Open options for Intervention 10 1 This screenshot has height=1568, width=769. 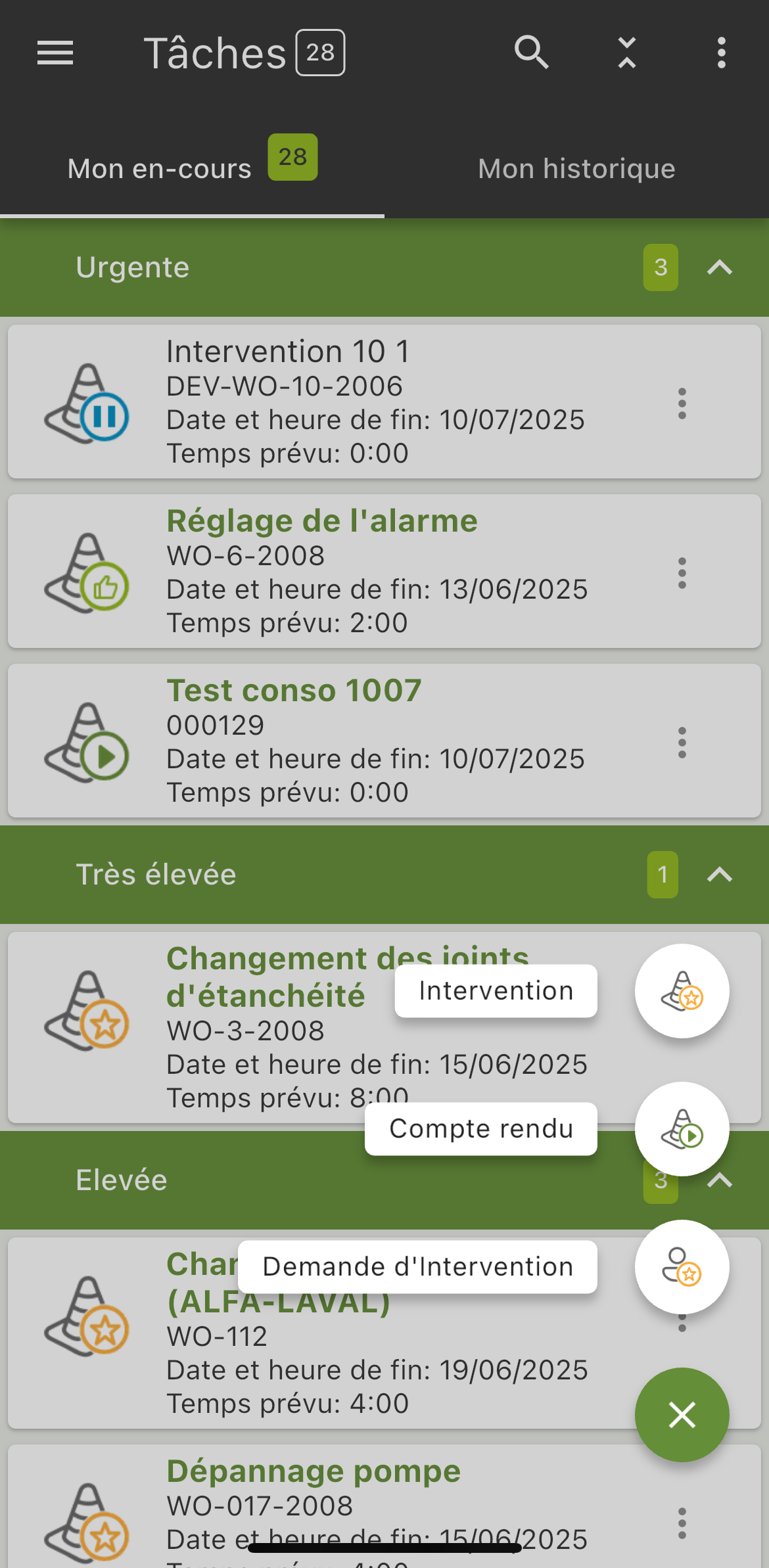(x=682, y=404)
